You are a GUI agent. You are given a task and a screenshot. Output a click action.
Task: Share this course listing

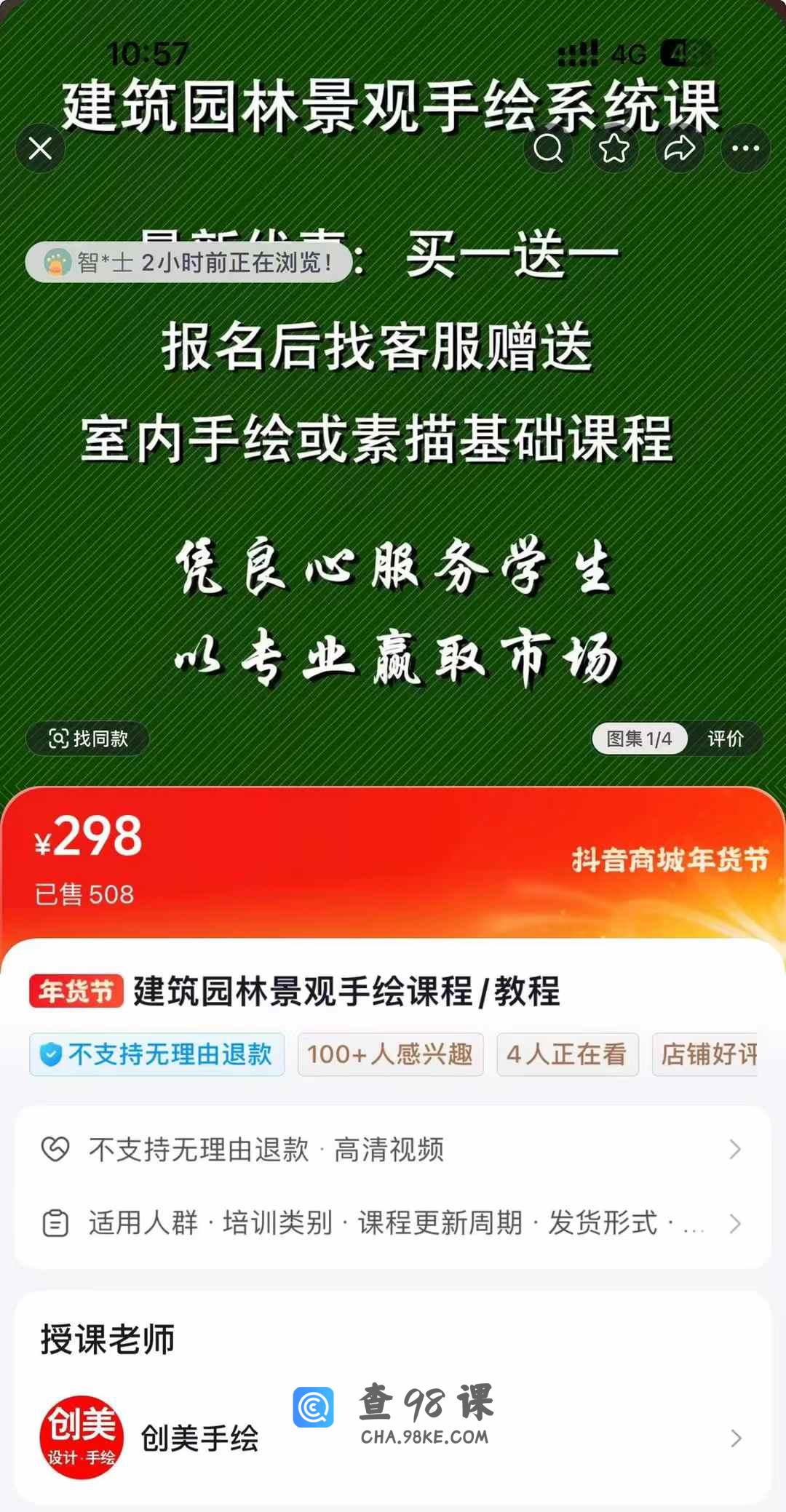tap(680, 148)
